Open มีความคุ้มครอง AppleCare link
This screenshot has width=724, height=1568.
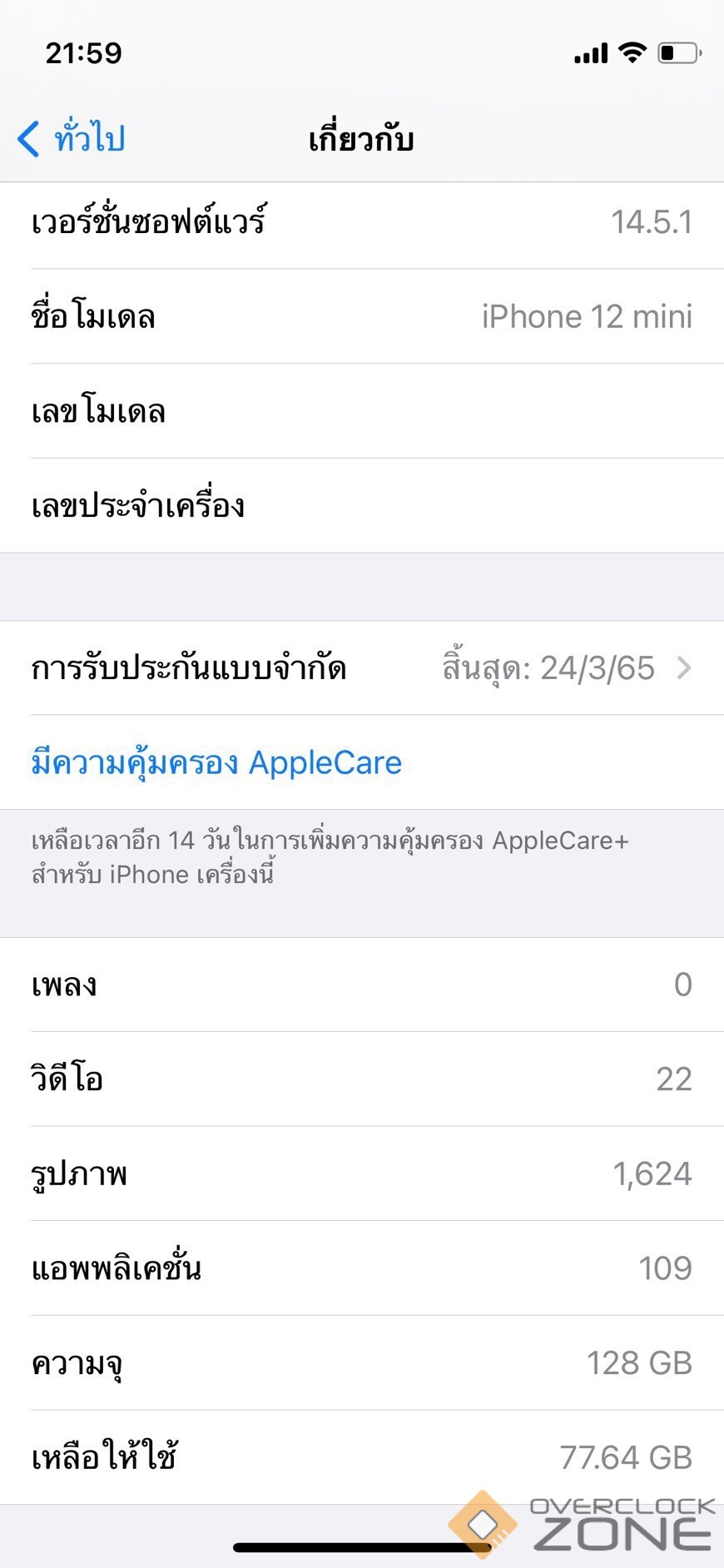[216, 762]
